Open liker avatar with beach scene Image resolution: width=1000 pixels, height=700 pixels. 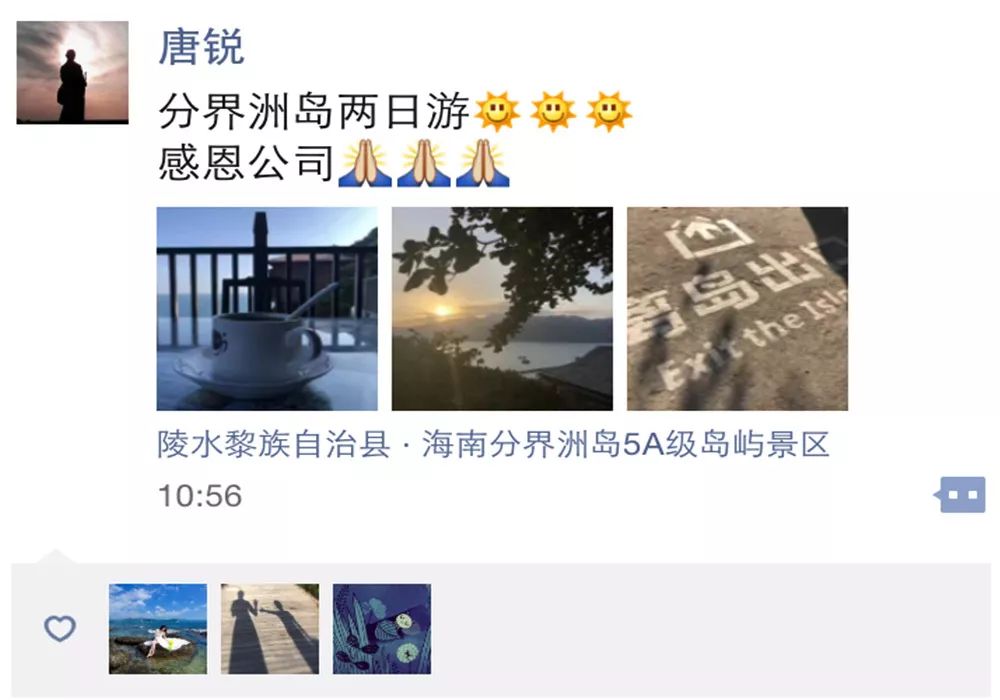point(158,628)
